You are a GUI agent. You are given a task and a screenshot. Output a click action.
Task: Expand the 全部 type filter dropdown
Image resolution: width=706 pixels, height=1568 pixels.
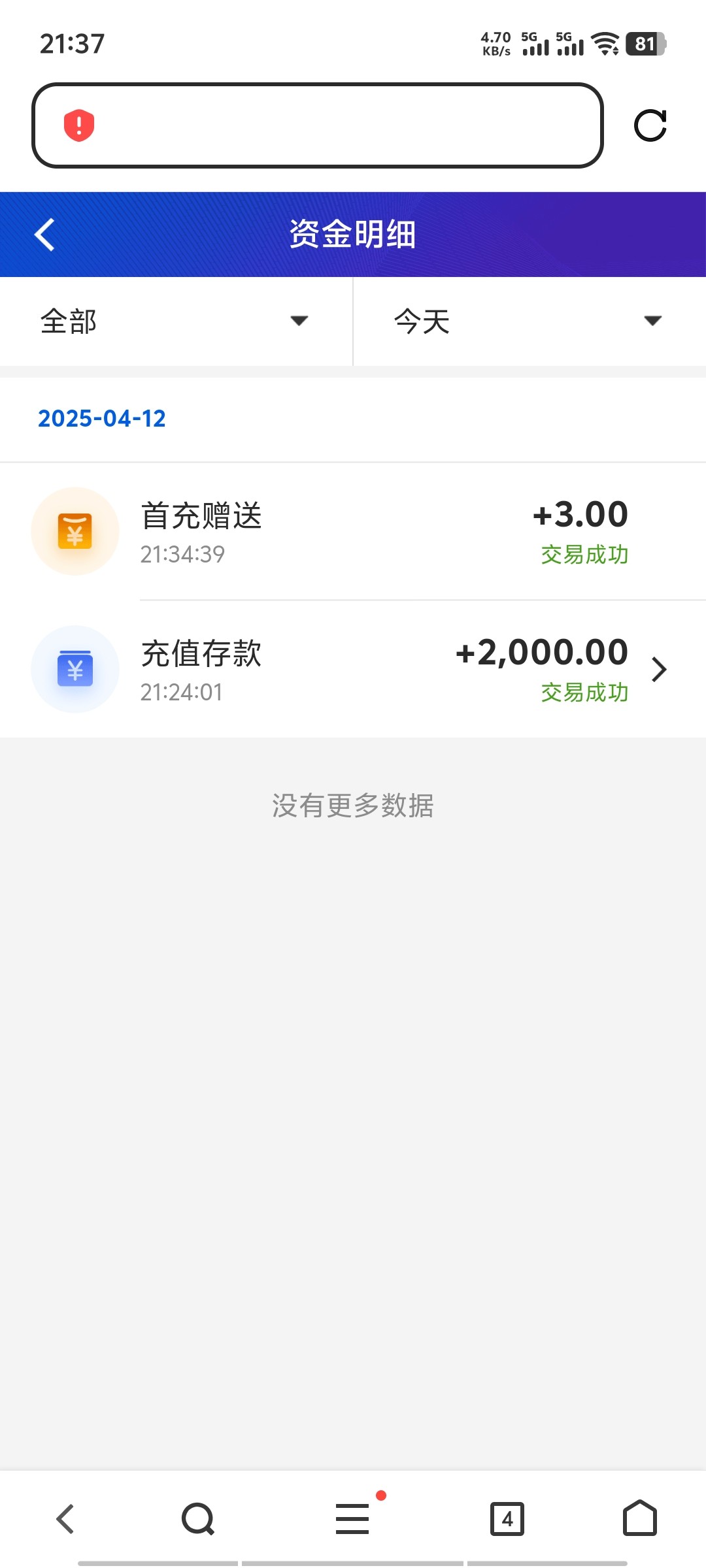tap(176, 321)
